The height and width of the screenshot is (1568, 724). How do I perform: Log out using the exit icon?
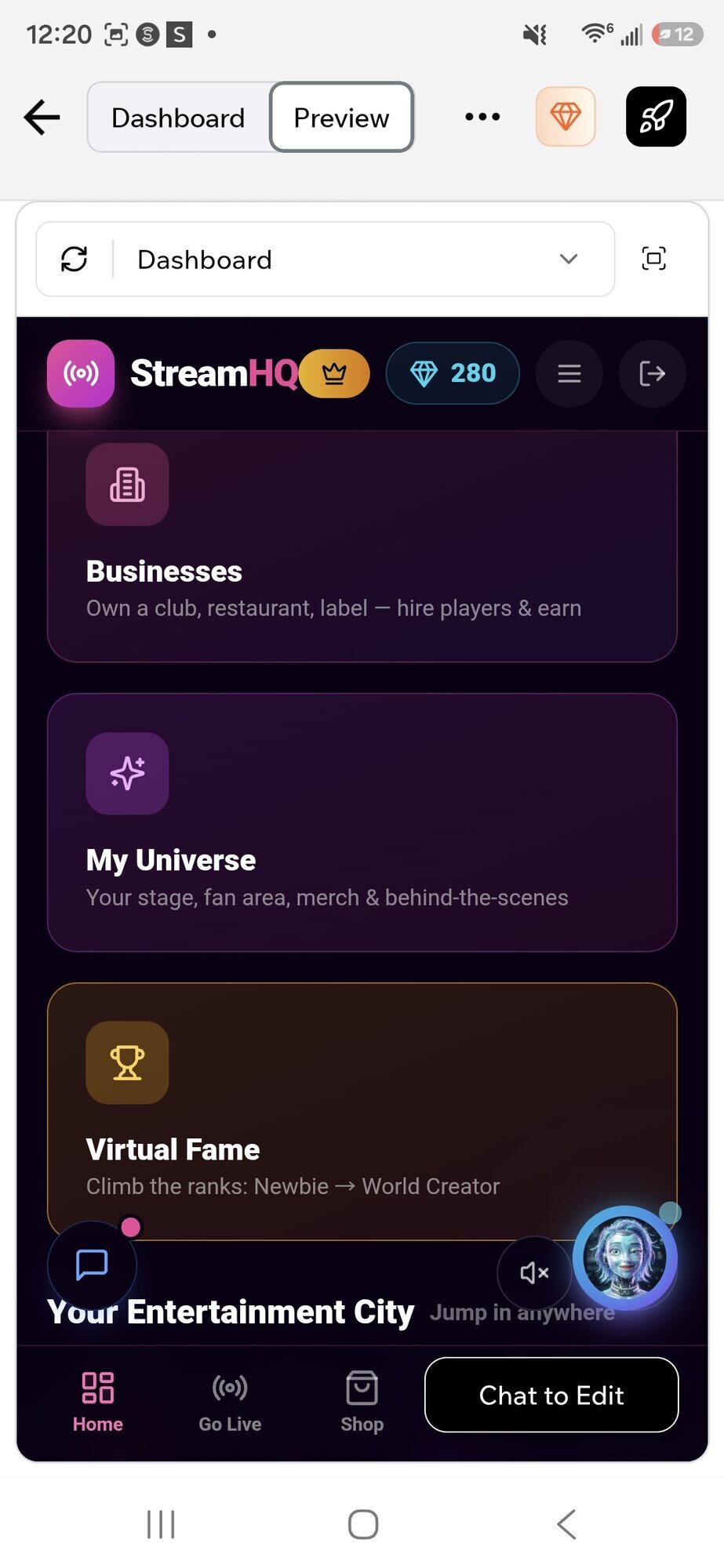[x=653, y=373]
